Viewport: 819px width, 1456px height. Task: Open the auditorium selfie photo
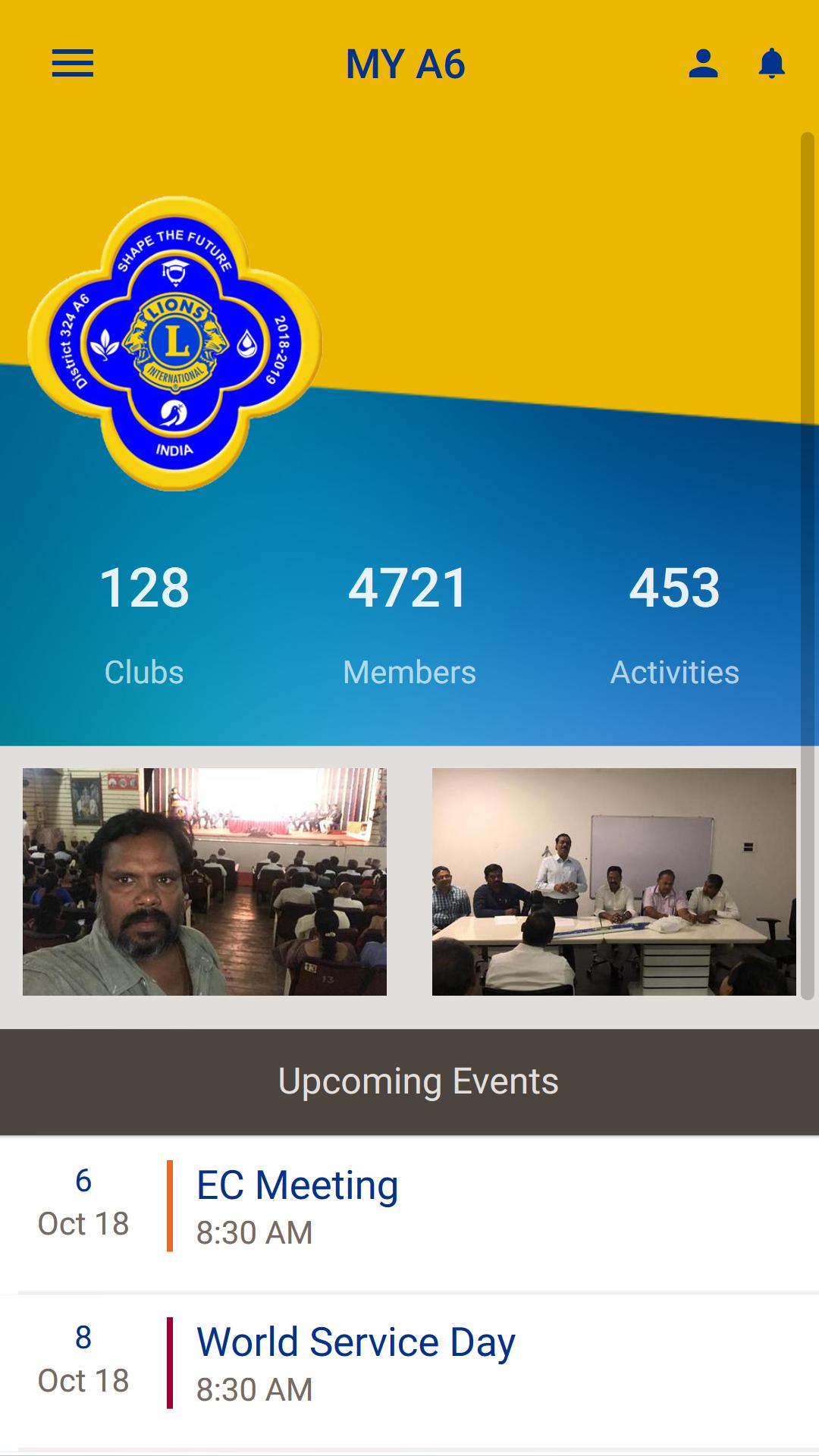(205, 881)
